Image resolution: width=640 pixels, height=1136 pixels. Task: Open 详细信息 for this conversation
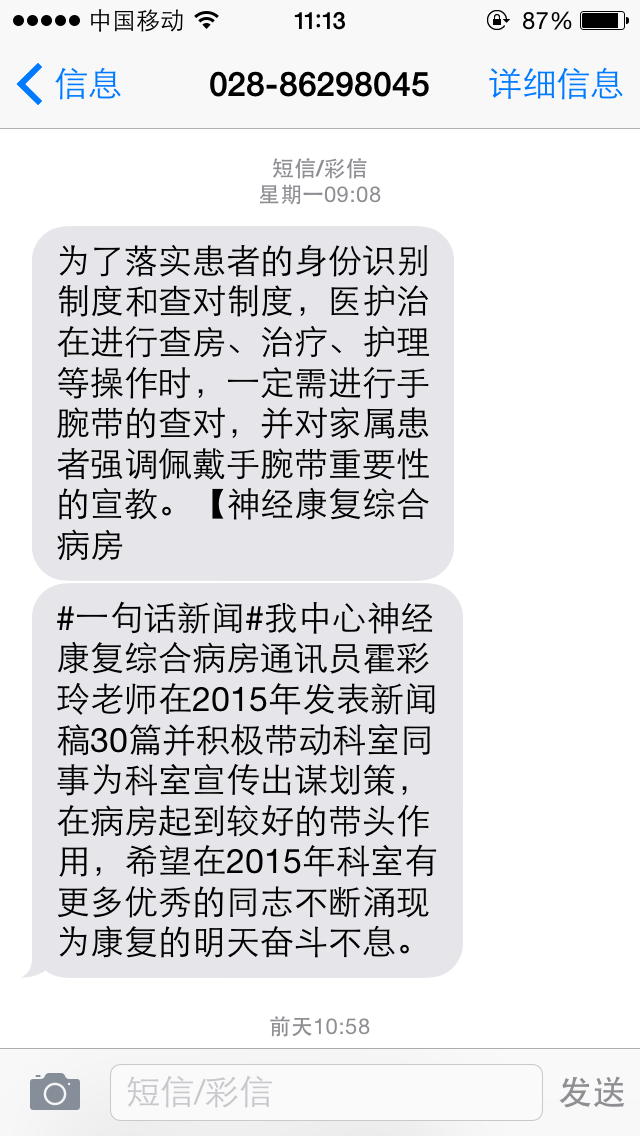pos(556,84)
